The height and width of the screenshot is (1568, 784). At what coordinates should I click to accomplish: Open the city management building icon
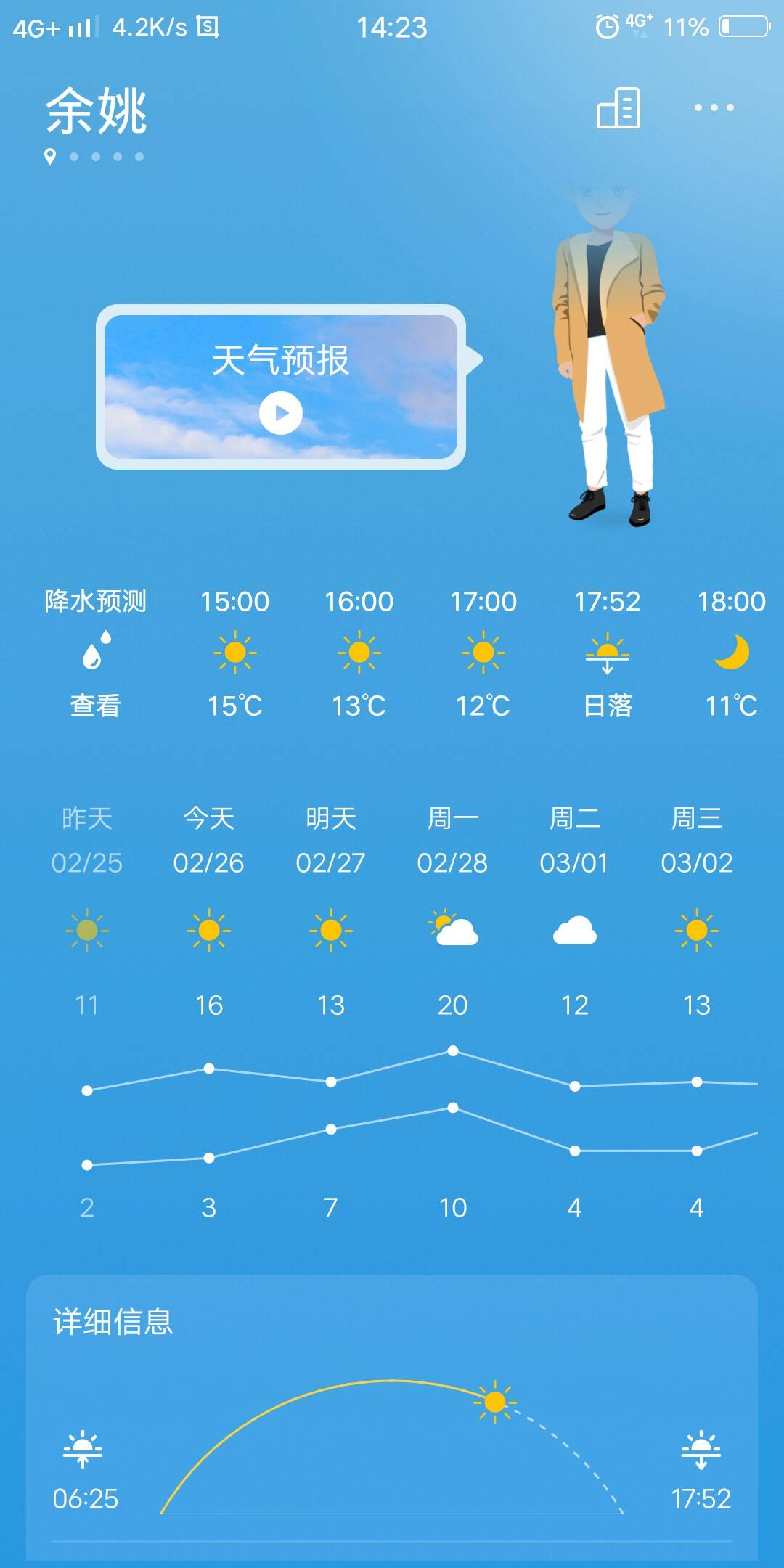[618, 108]
